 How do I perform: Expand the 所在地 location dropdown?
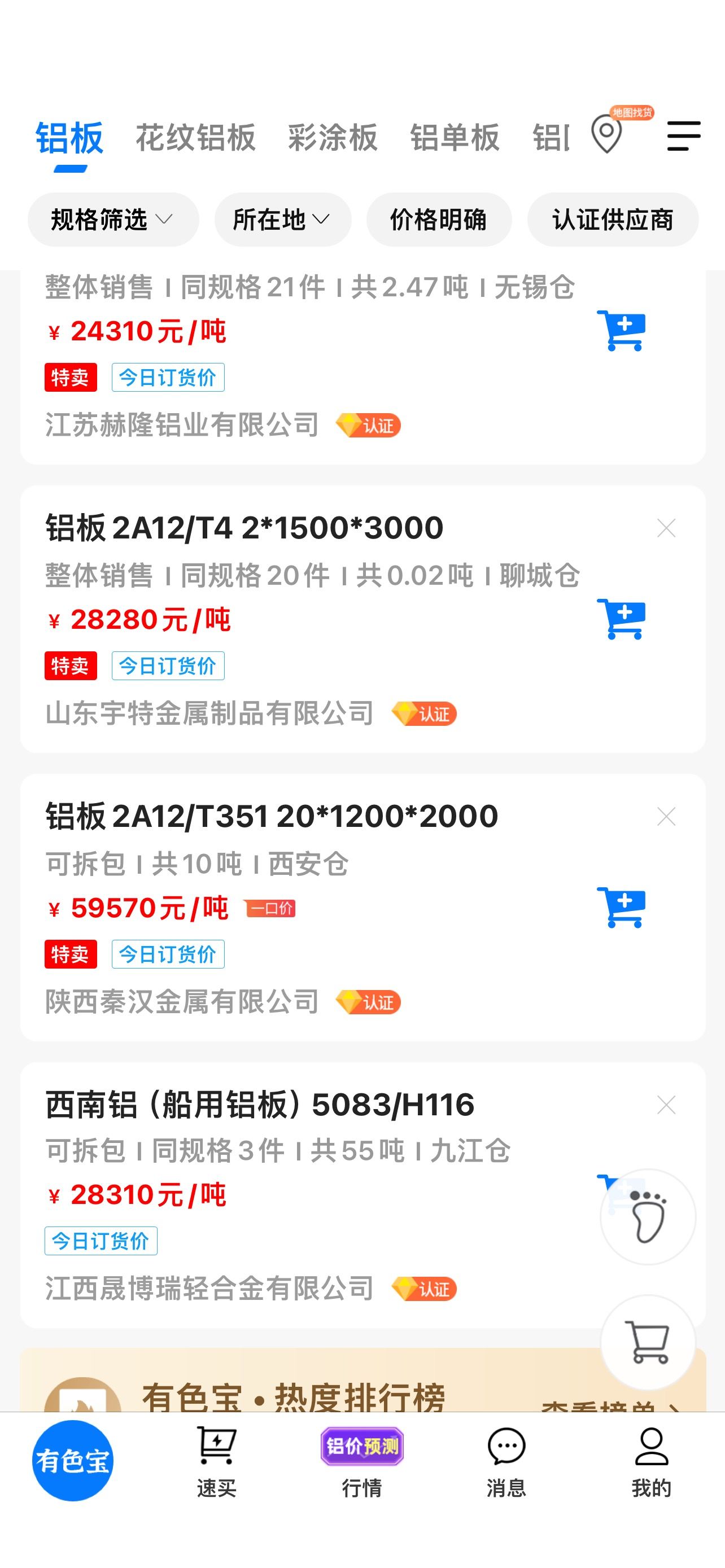tap(282, 220)
